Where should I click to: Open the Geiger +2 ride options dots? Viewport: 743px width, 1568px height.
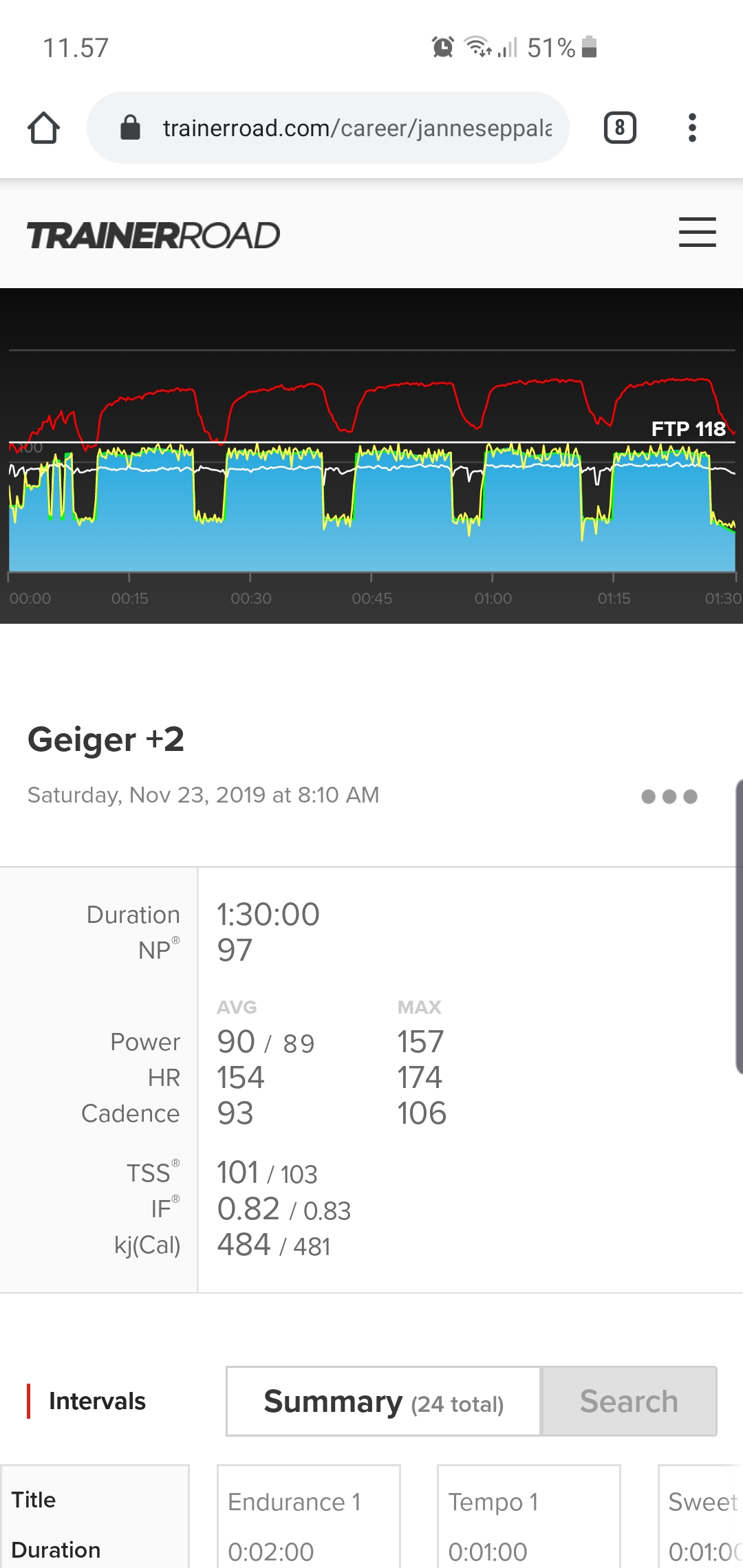(669, 796)
